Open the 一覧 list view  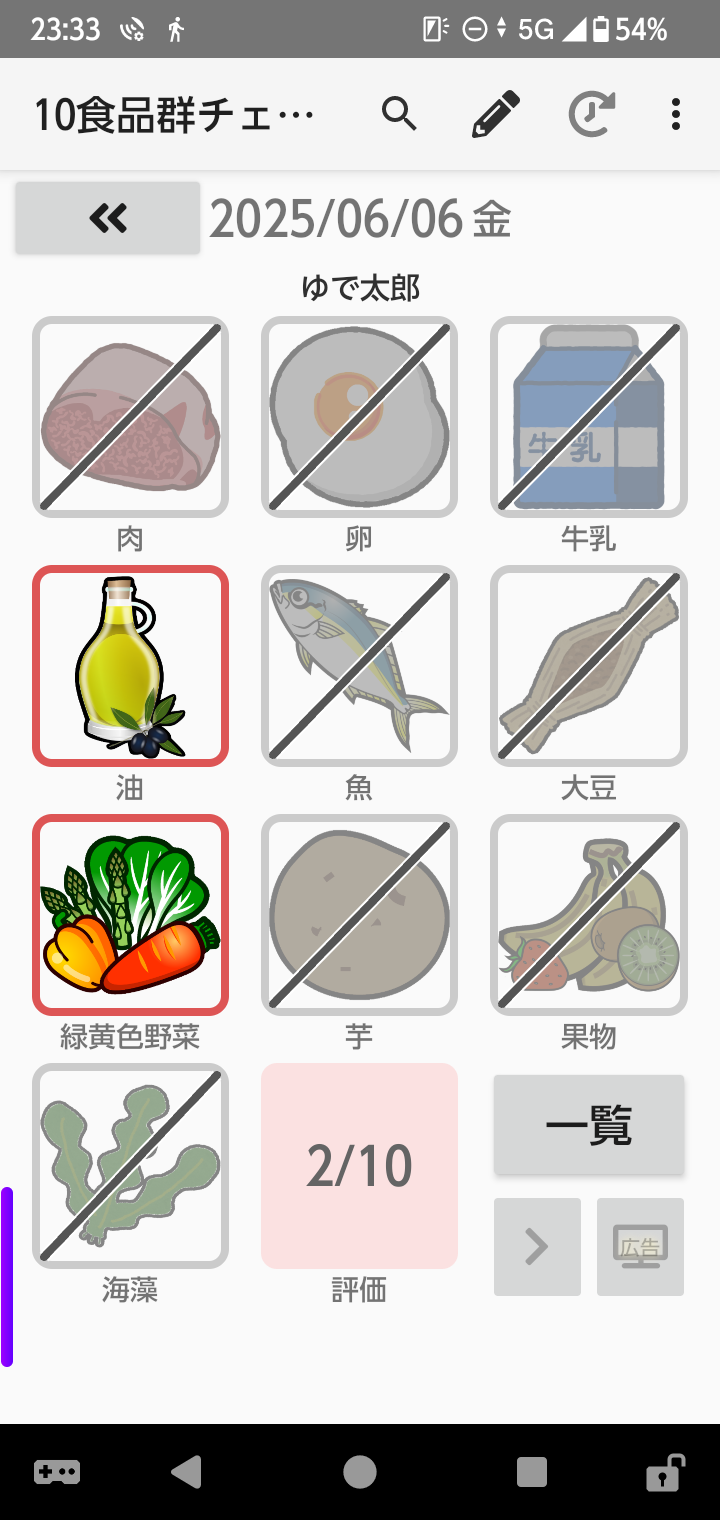589,1125
